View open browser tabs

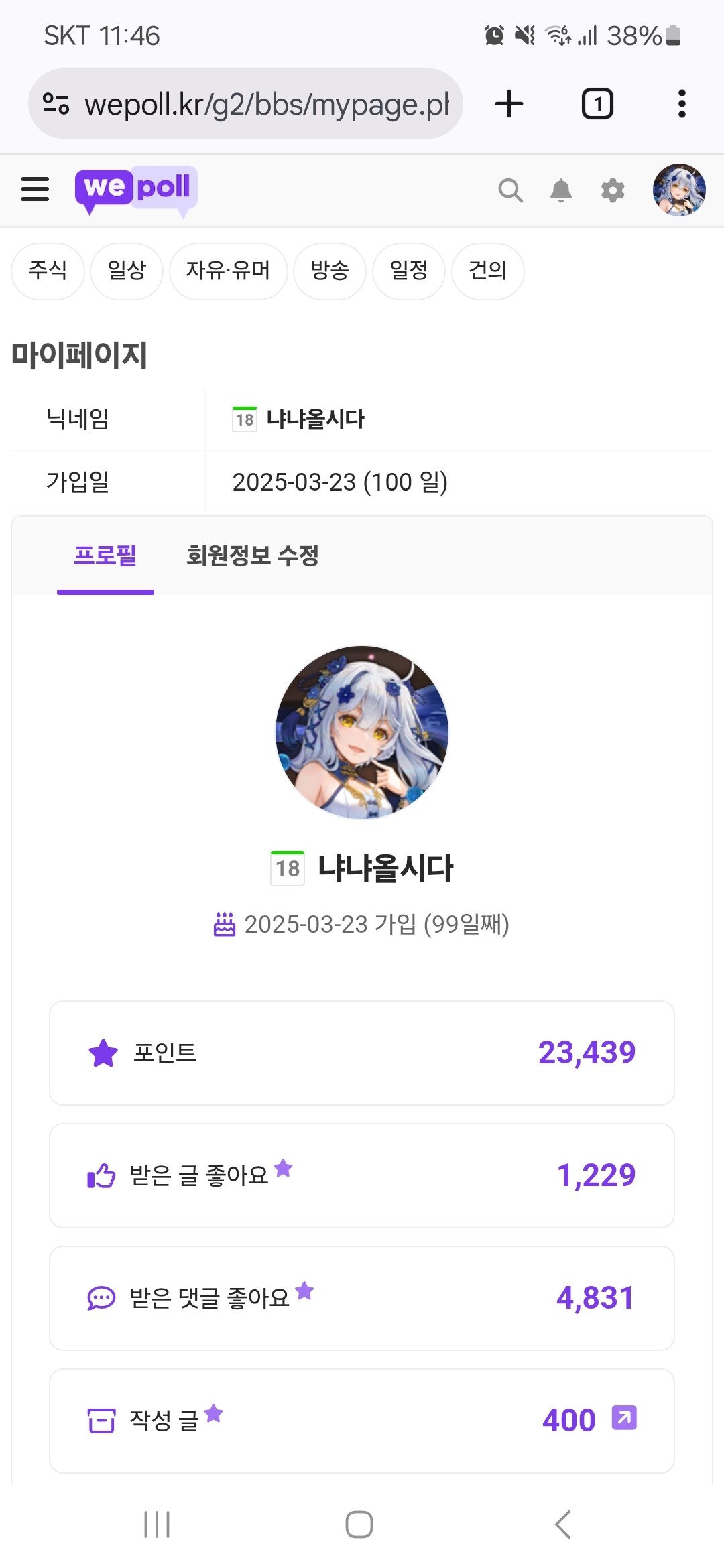click(x=597, y=104)
